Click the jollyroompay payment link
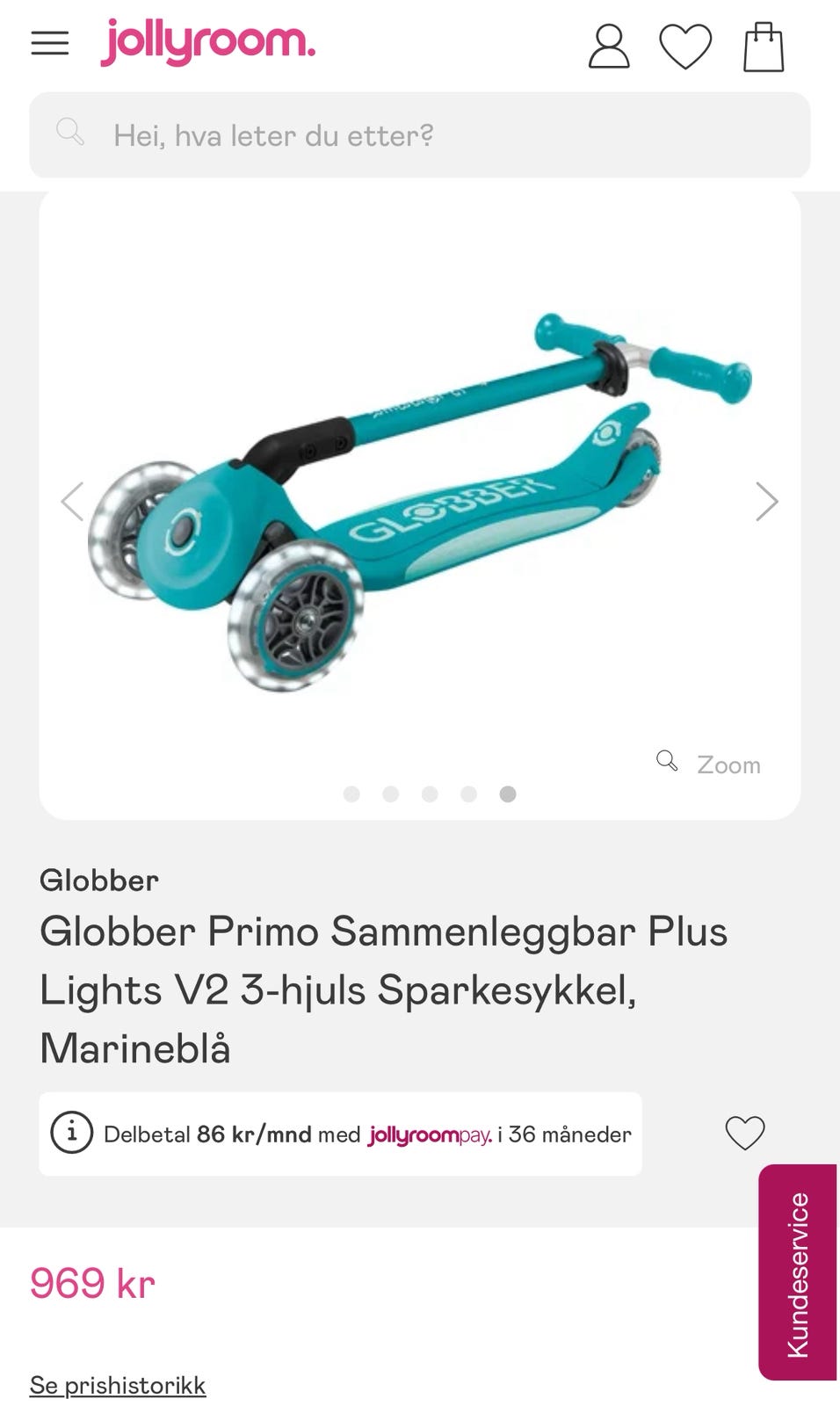Image resolution: width=840 pixels, height=1406 pixels. [x=429, y=1134]
